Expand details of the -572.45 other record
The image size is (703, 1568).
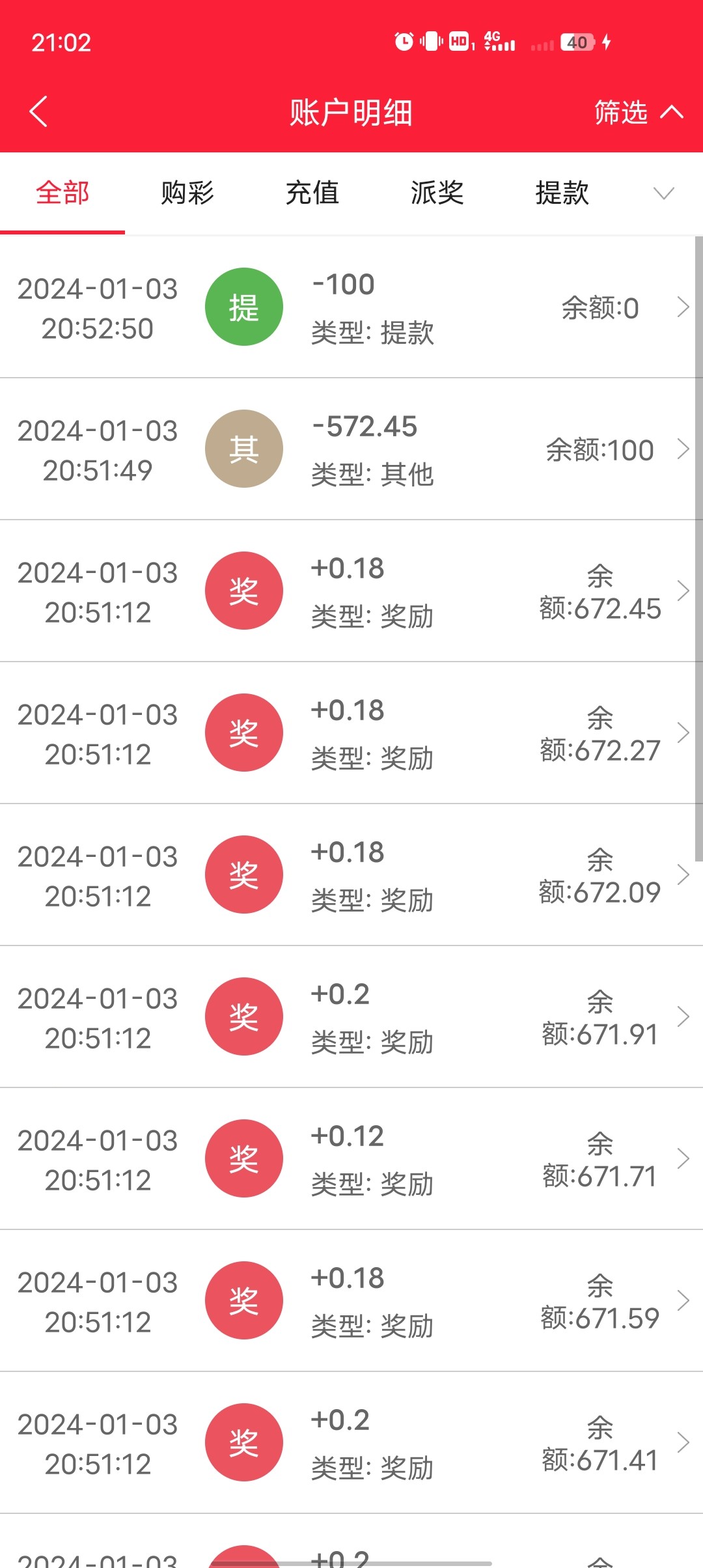point(683,448)
